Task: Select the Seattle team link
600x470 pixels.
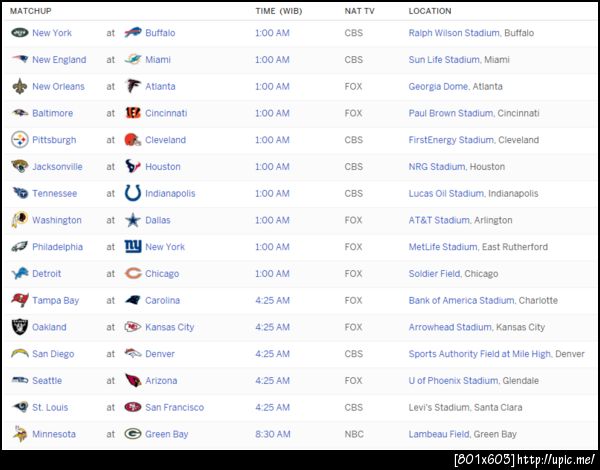Action: [47, 381]
